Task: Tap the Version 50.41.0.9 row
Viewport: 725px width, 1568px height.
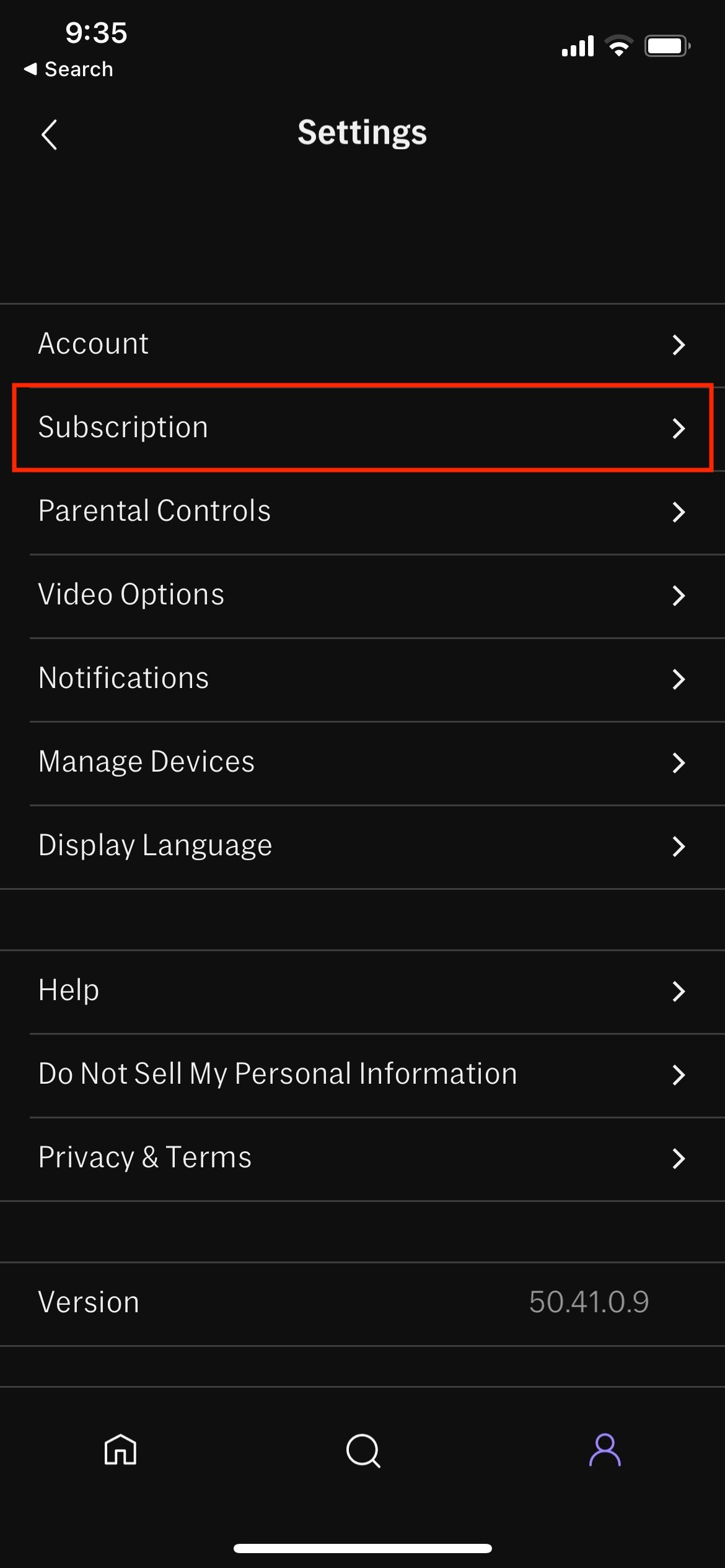Action: [362, 1301]
